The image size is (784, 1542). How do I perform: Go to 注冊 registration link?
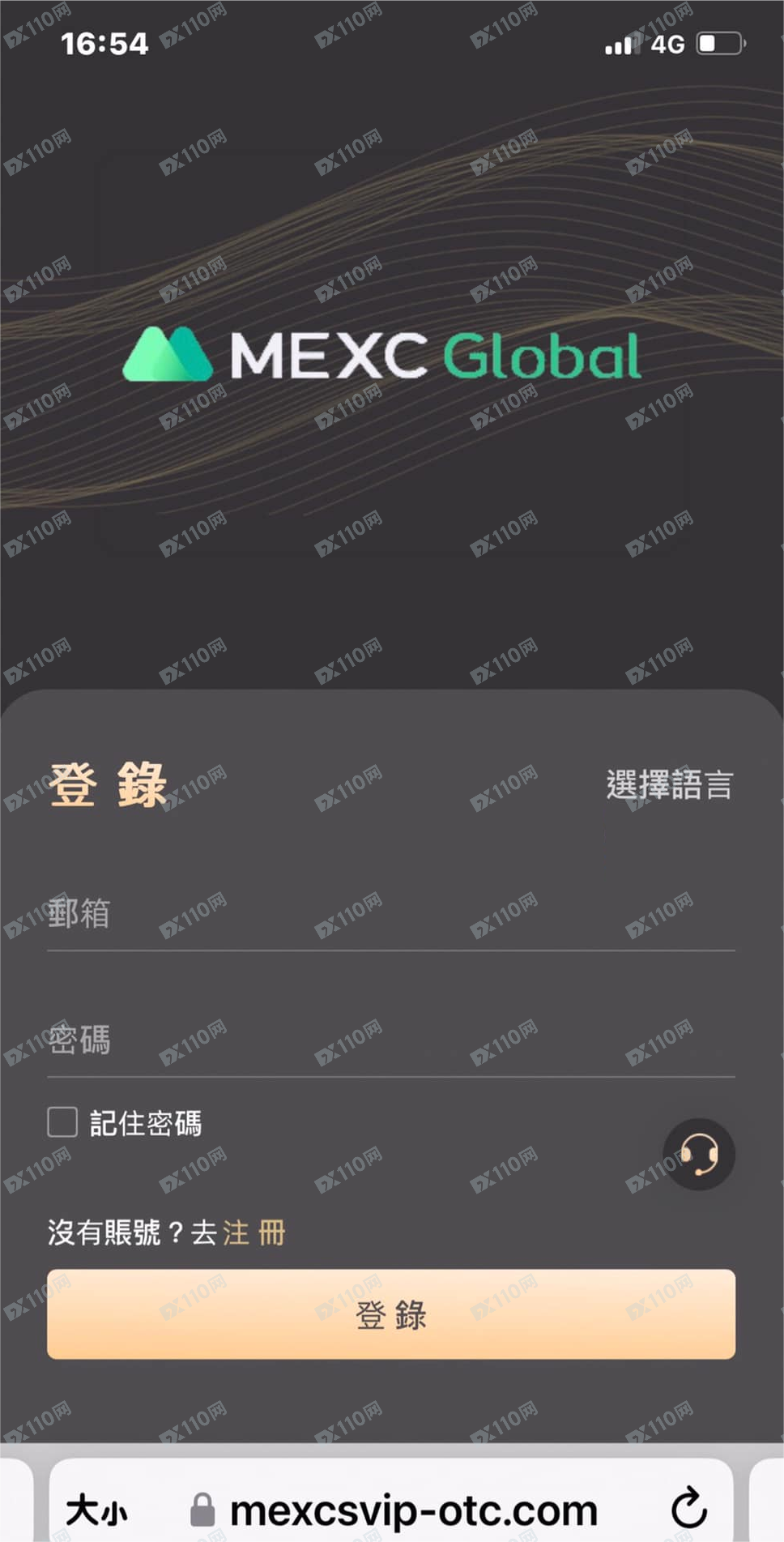(x=254, y=1232)
